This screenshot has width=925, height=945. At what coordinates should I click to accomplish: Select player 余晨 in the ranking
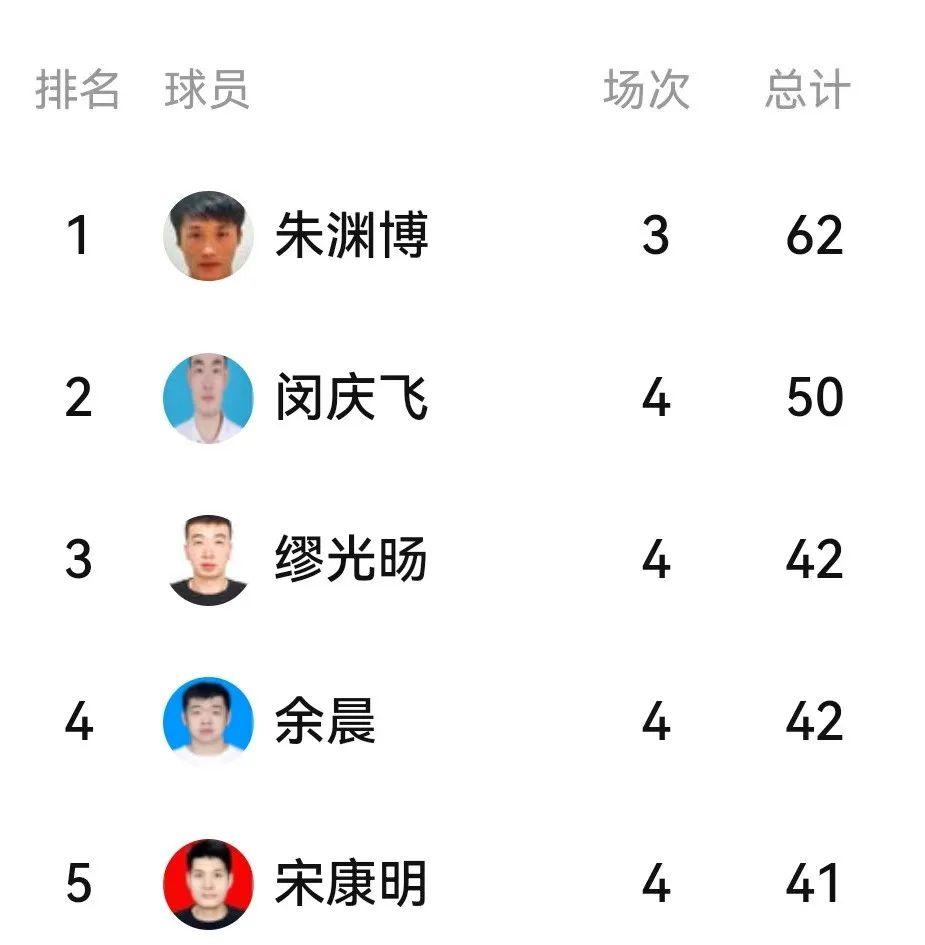(325, 722)
